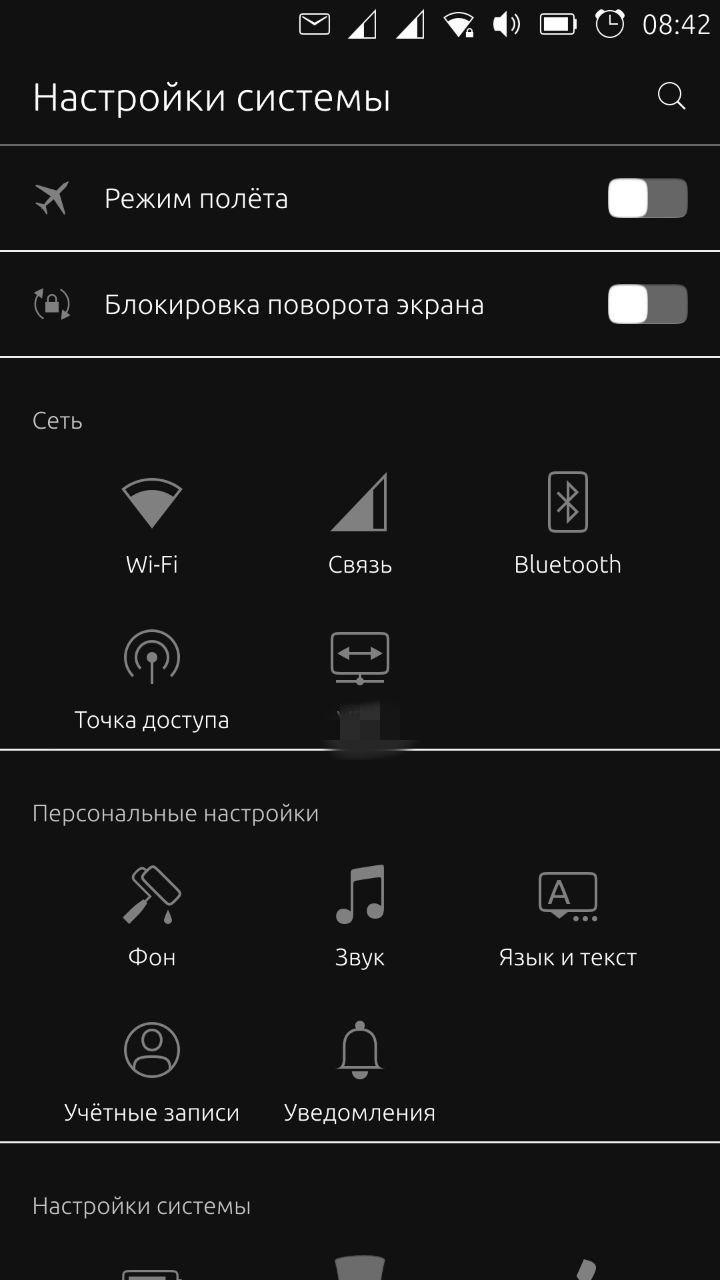Open Точка доступа settings
This screenshot has width=720, height=1280.
(x=152, y=680)
